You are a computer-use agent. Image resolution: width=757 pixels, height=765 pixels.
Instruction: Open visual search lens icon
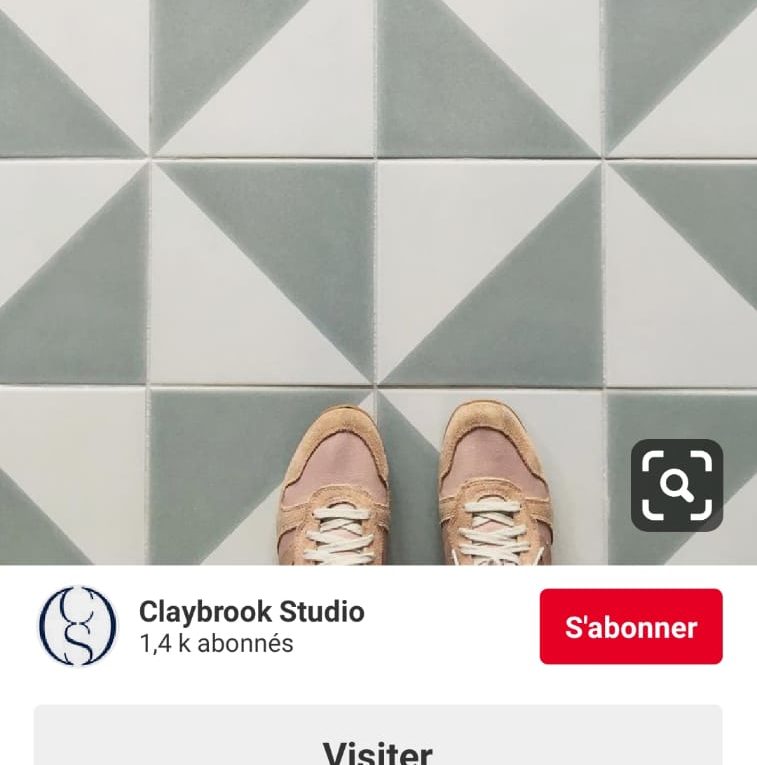[677, 485]
